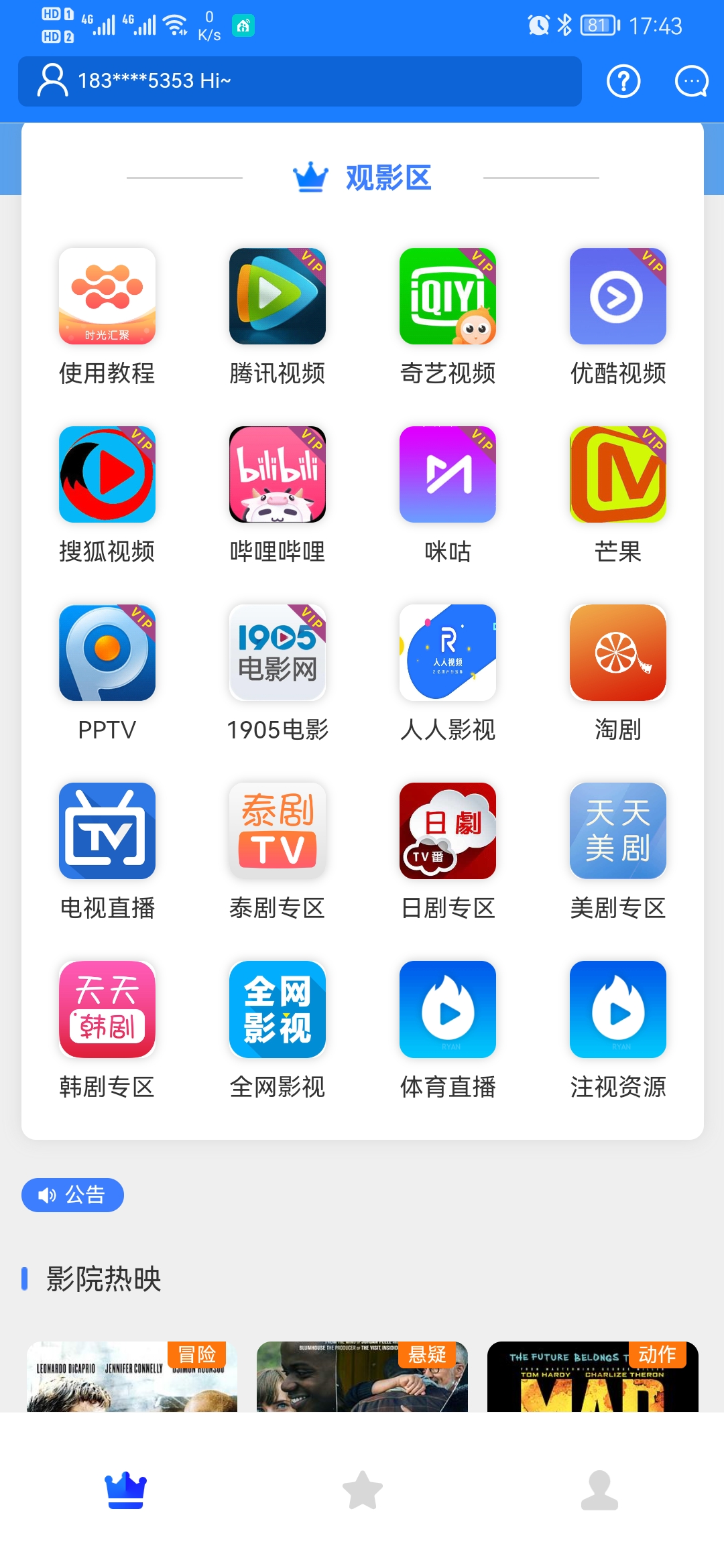Open 芒果 video
This screenshot has width=724, height=1568.
618,495
